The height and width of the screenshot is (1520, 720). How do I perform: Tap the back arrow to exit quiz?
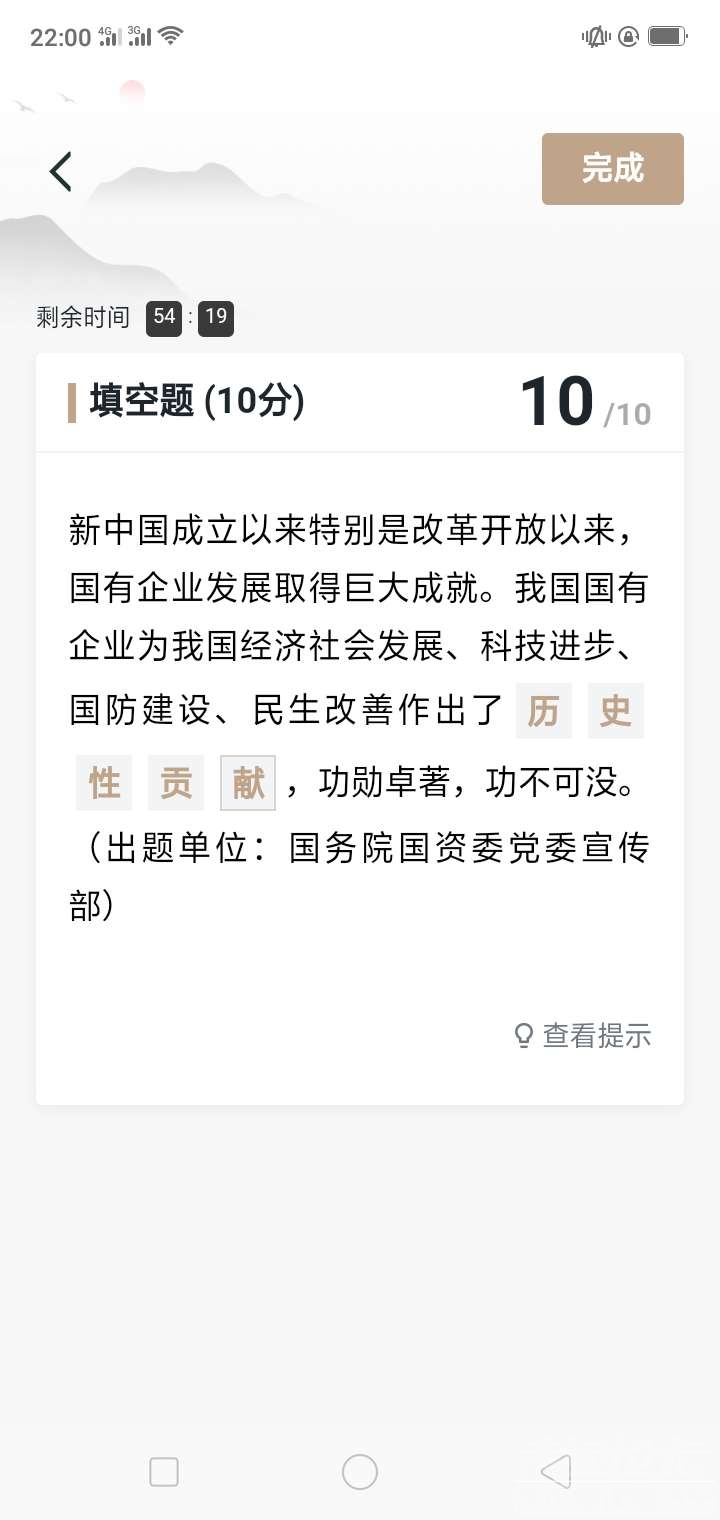point(60,170)
